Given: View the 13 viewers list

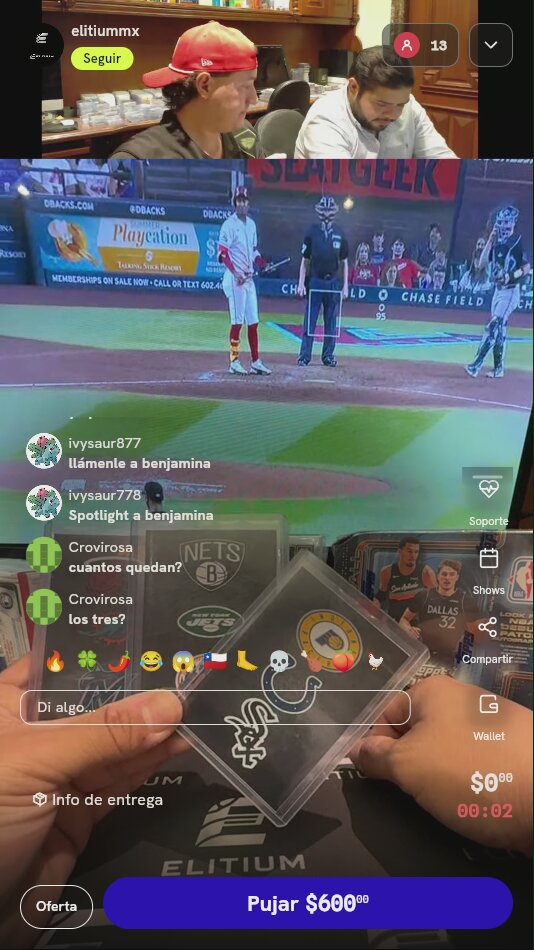Looking at the screenshot, I should 420,45.
